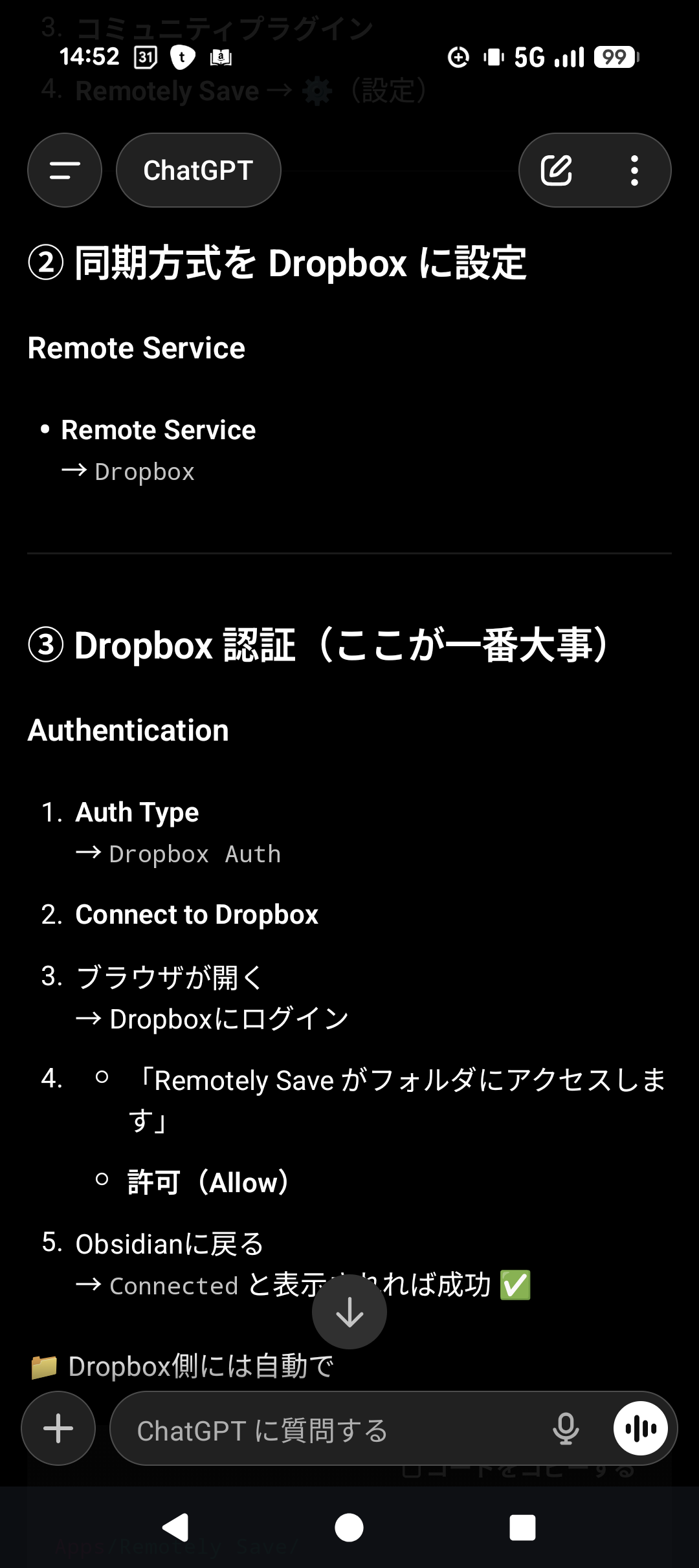Image resolution: width=699 pixels, height=1568 pixels.
Task: Jump to bottom with the down arrow
Action: (349, 1312)
